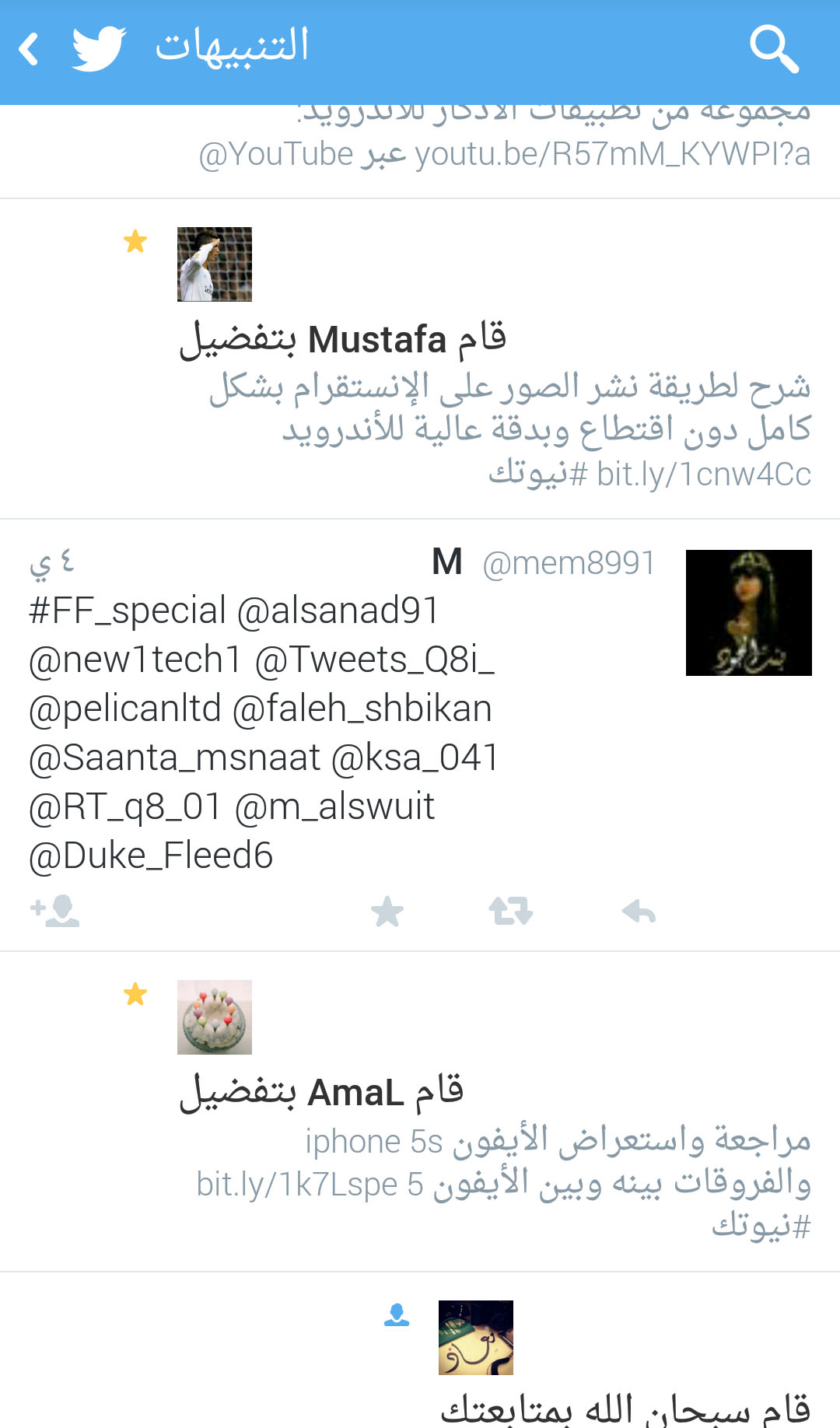Viewport: 840px width, 1428px height.
Task: Open the tweet favorited by Mustafa
Action: coord(509,429)
